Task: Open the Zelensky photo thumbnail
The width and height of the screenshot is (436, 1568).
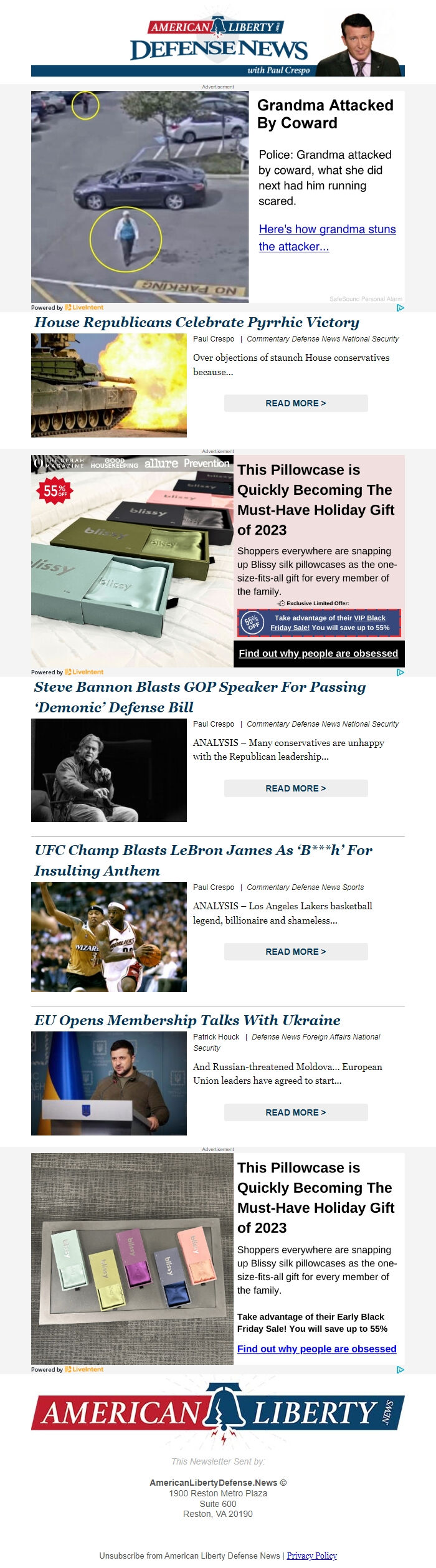Action: click(x=109, y=1083)
